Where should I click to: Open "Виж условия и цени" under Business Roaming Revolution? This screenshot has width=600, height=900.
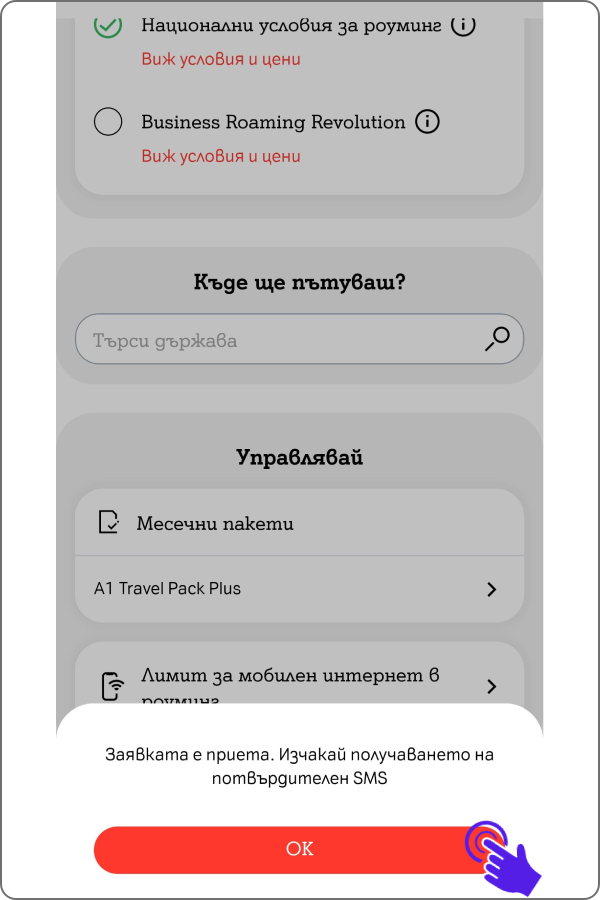click(221, 156)
